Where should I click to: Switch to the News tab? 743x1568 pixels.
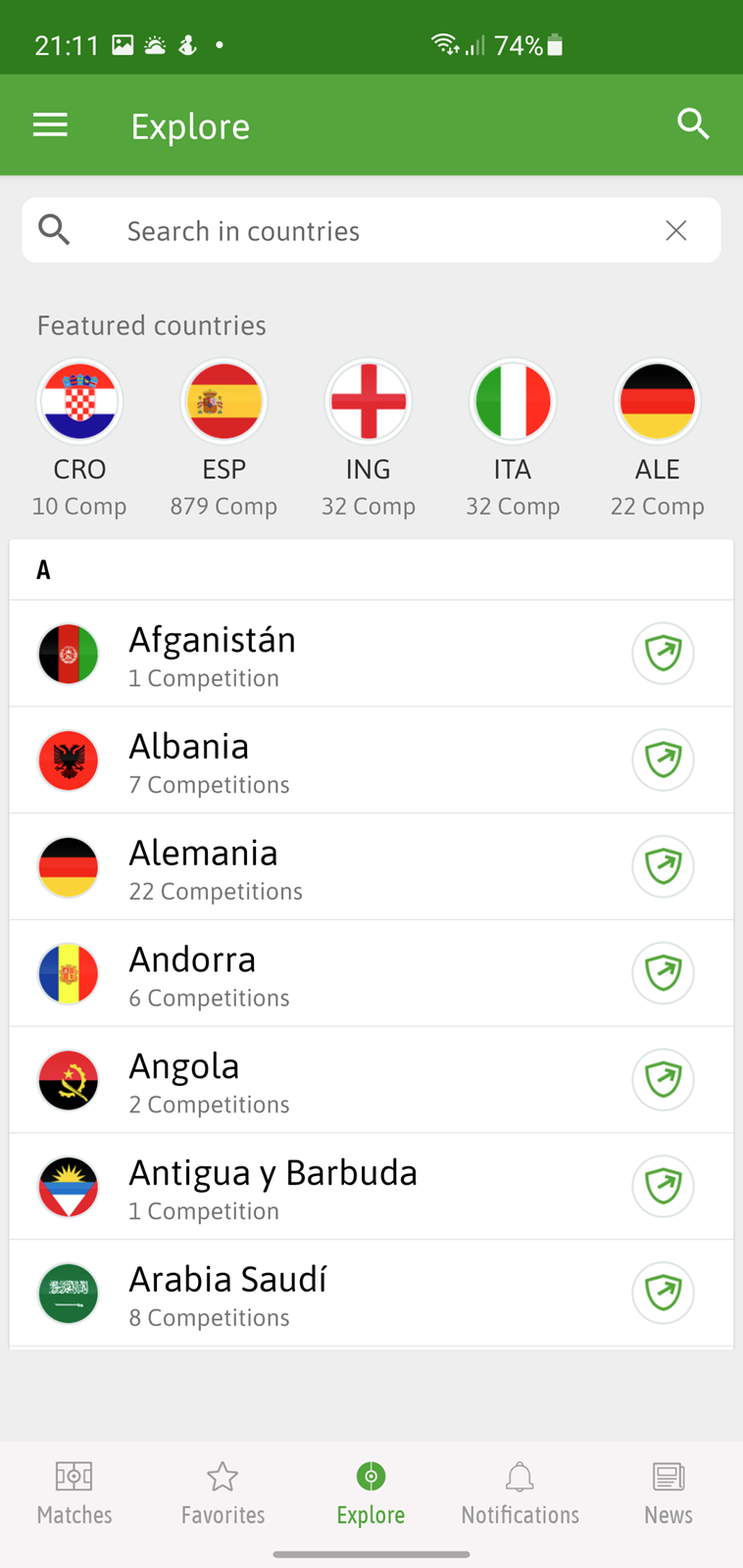[x=669, y=1494]
